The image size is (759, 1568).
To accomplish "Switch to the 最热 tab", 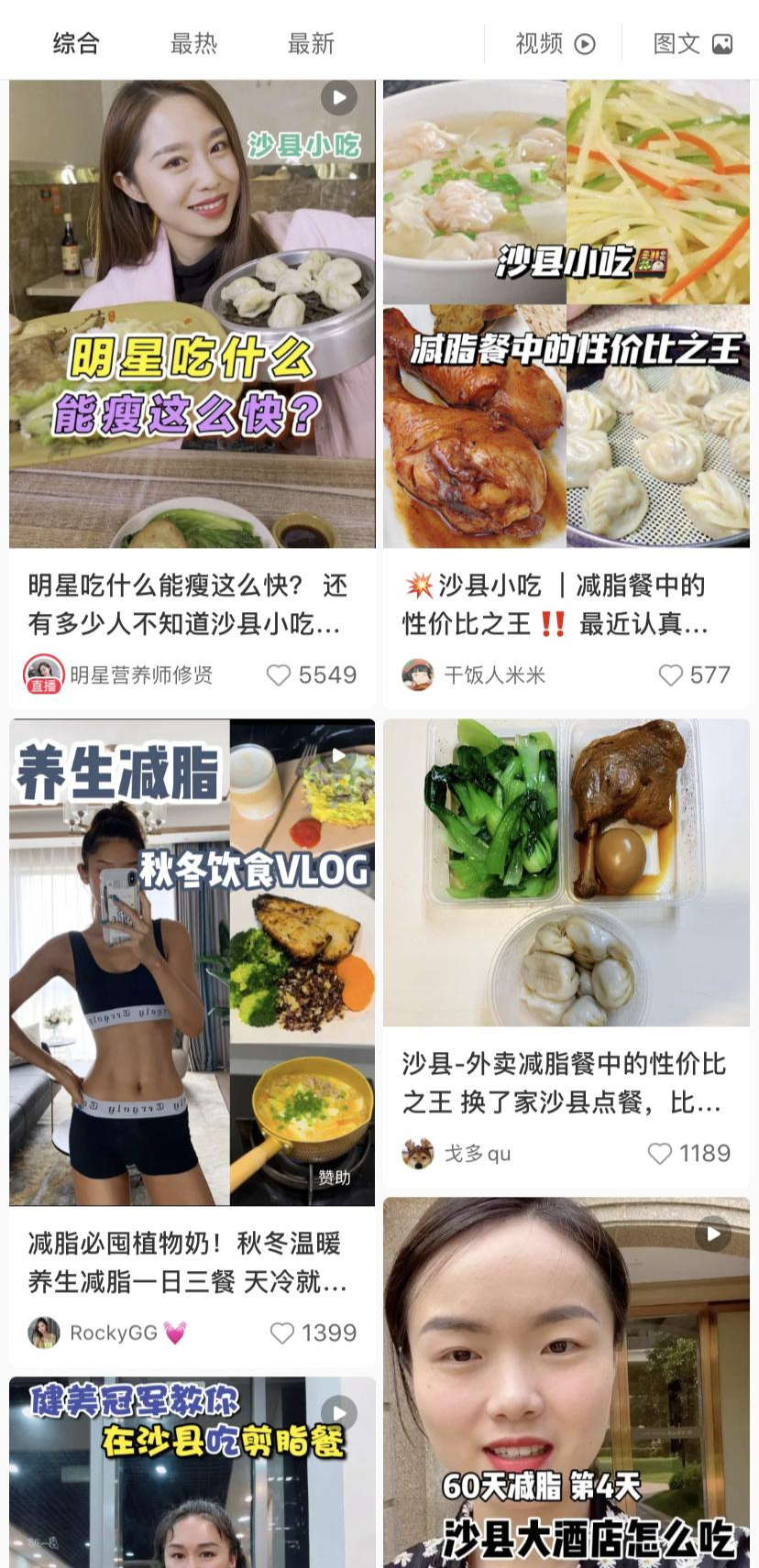I will point(193,43).
